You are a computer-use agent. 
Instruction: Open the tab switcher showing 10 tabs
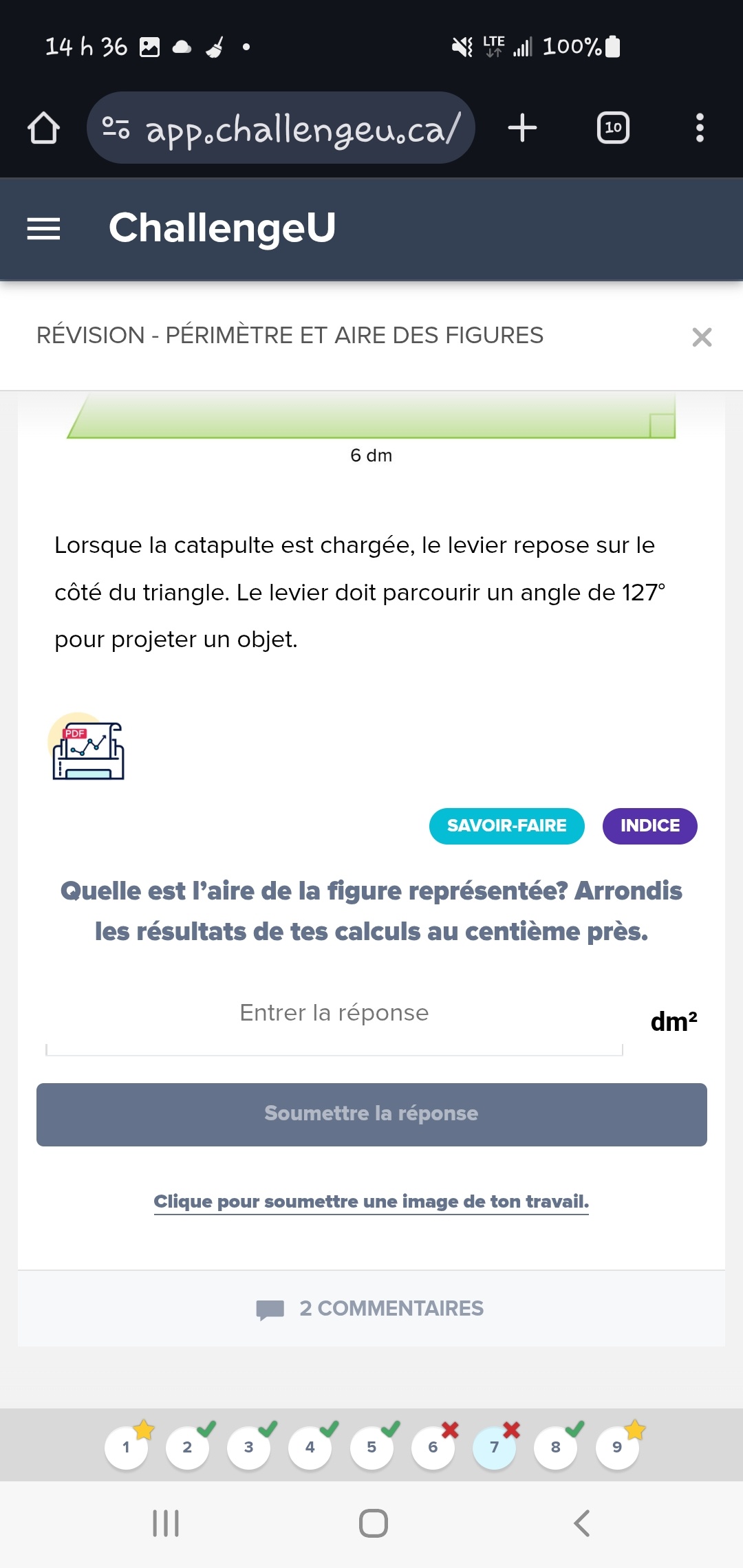click(613, 127)
